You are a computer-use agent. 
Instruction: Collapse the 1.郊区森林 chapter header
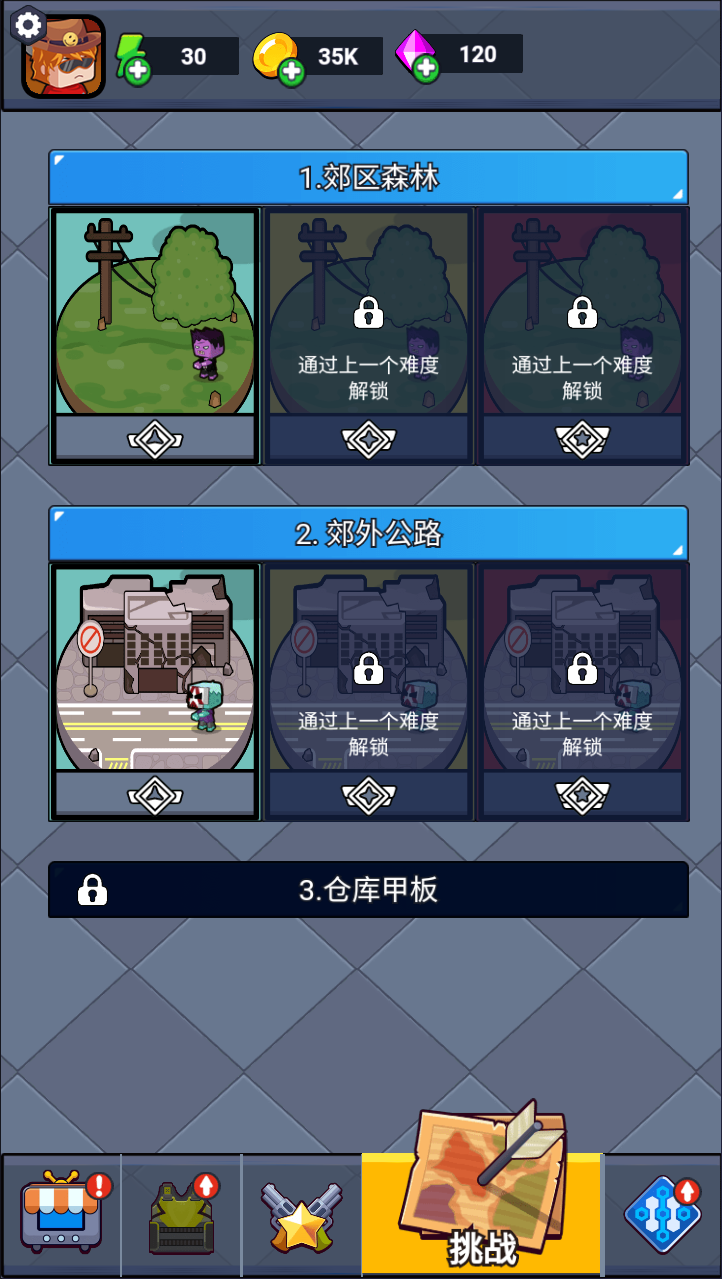point(368,178)
